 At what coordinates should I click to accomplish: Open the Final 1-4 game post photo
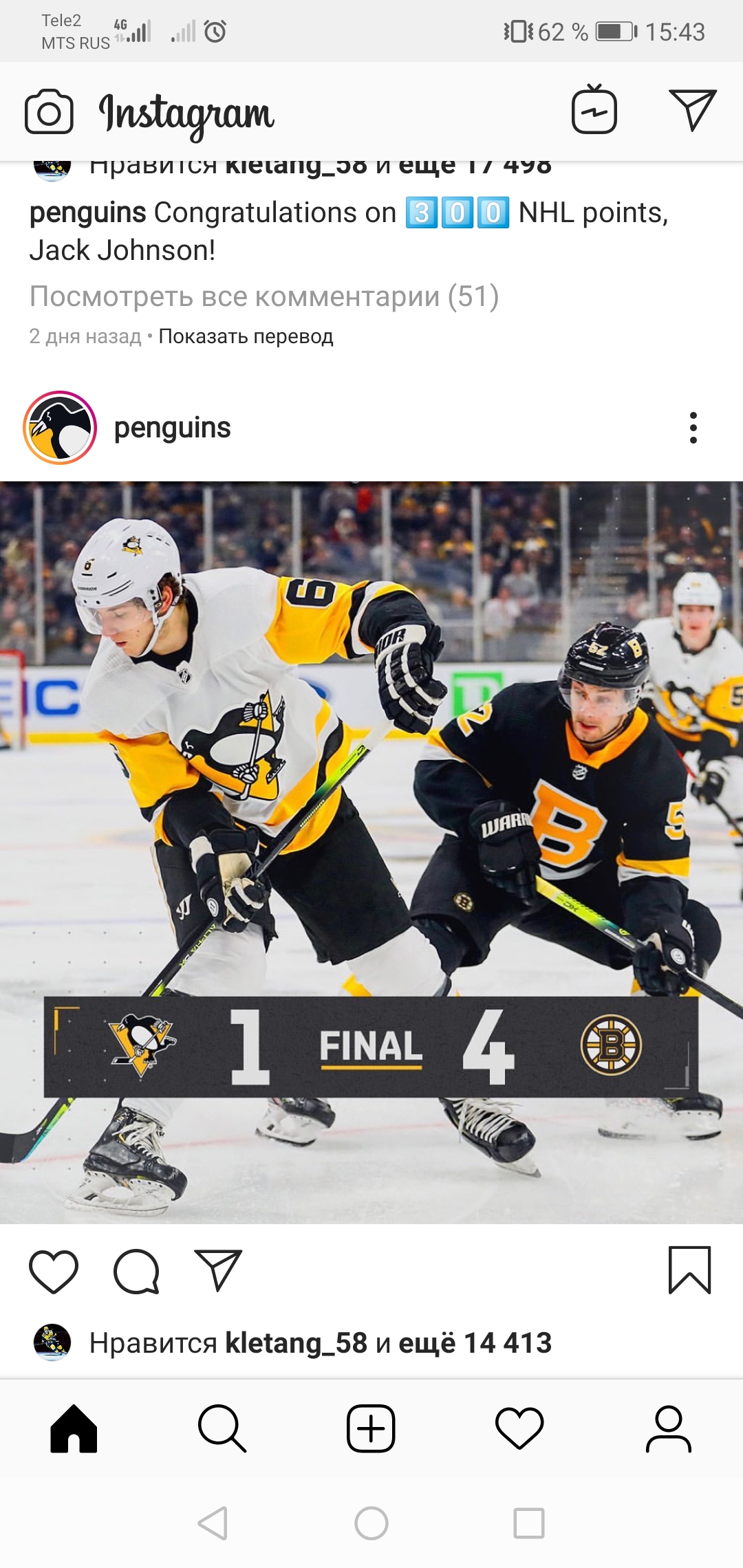[371, 851]
